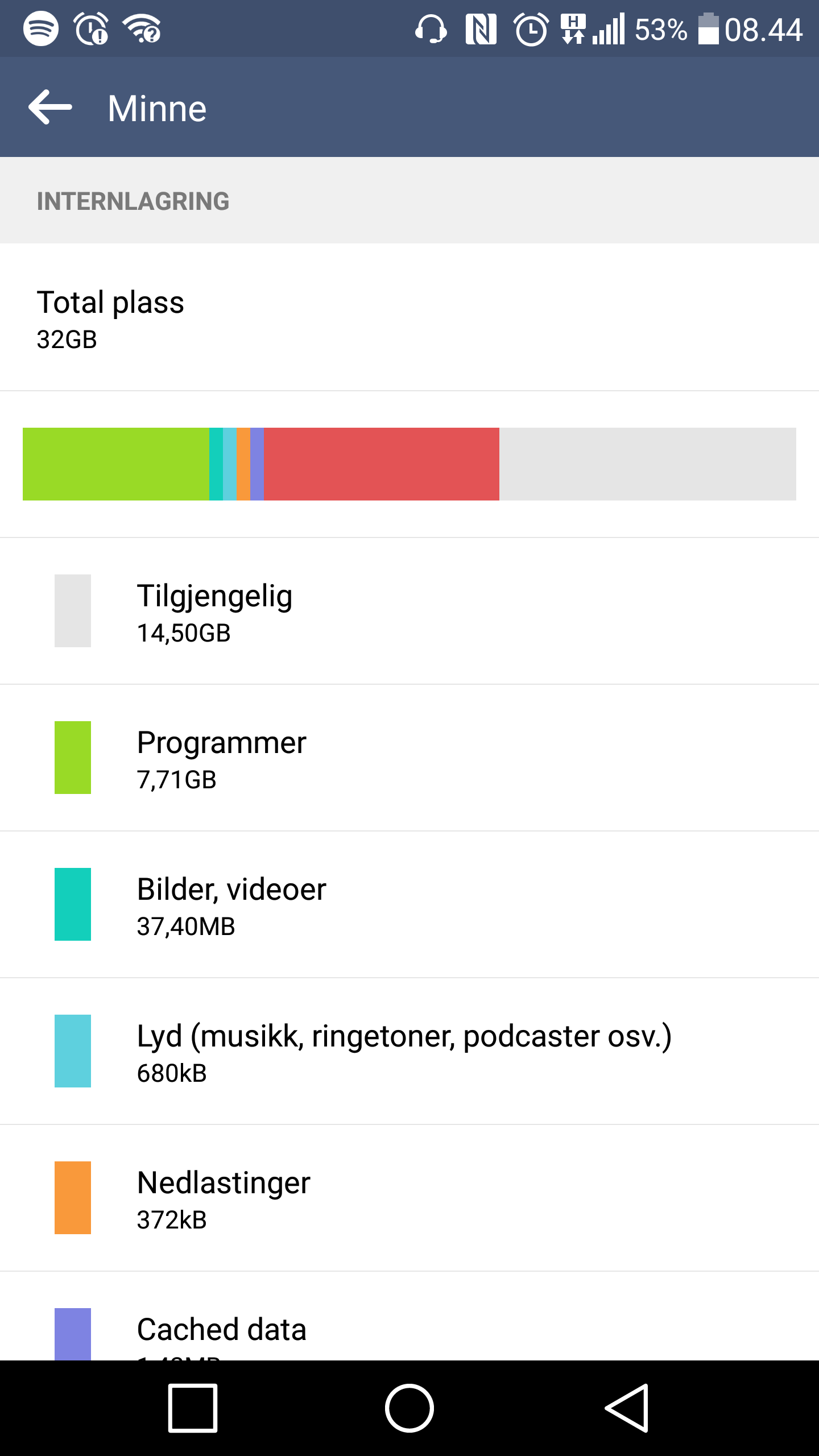The image size is (819, 1456).
Task: Tap the system home button
Action: pos(409,1408)
